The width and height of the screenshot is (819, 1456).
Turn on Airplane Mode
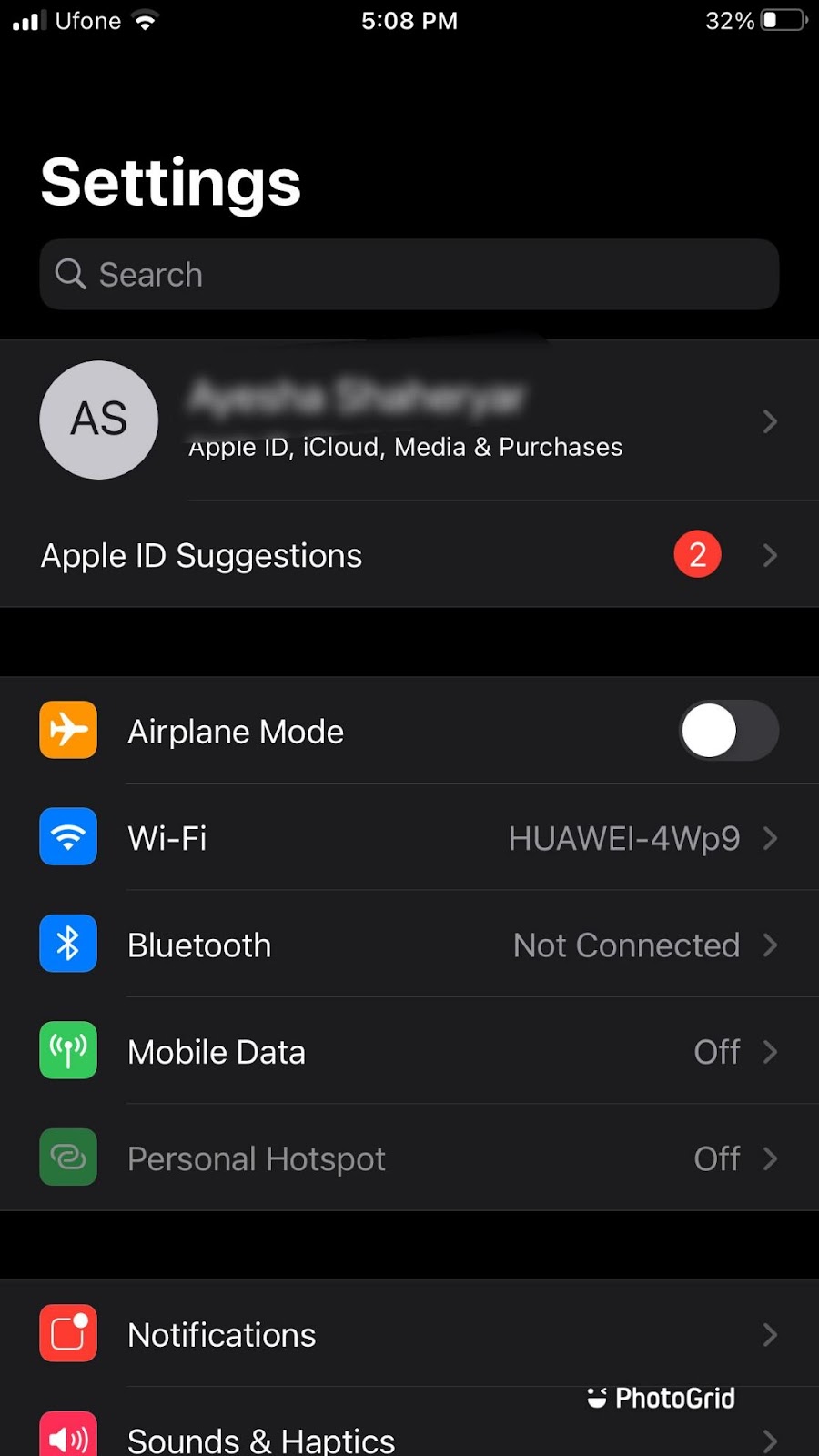point(728,730)
